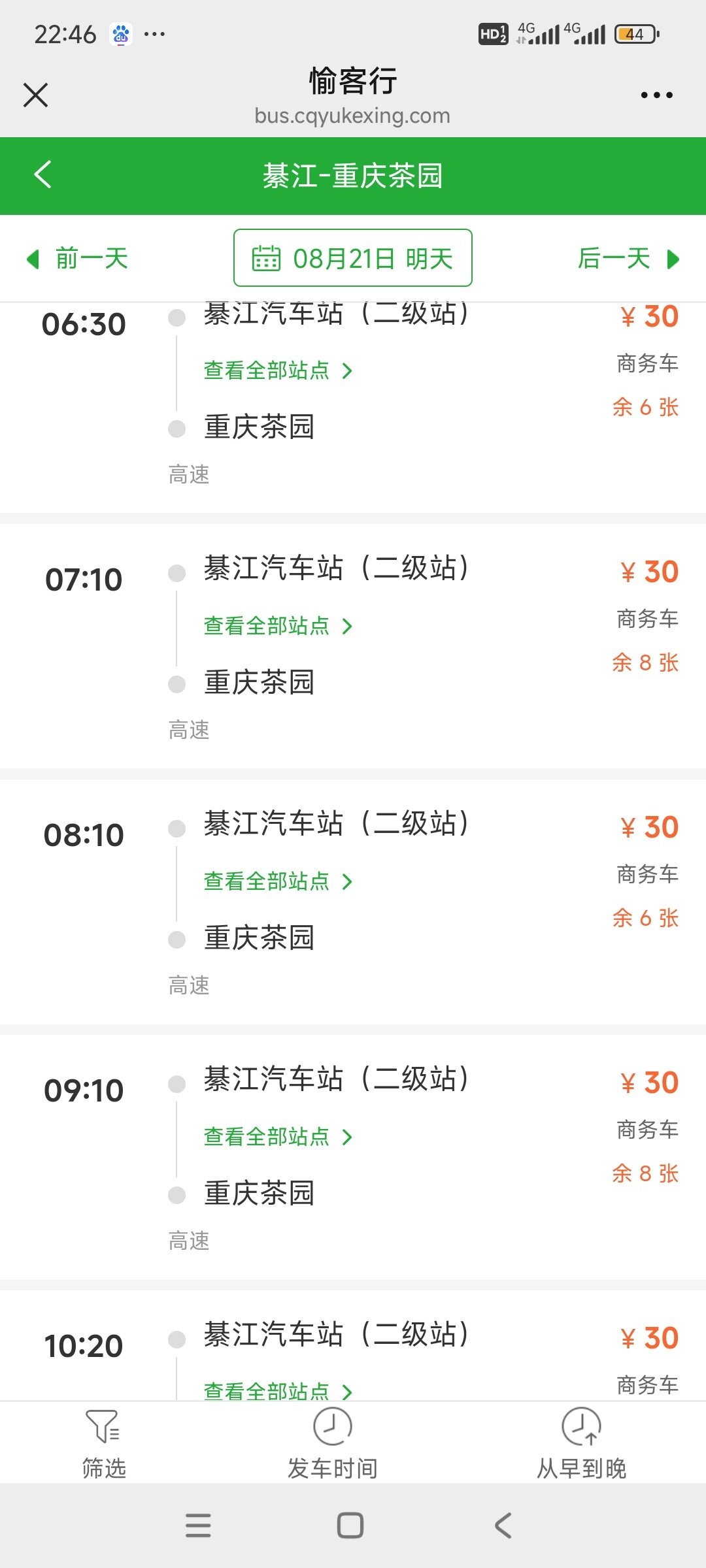Viewport: 706px width, 1568px height.
Task: Switch to the previous day (前一天)
Action: 78,259
